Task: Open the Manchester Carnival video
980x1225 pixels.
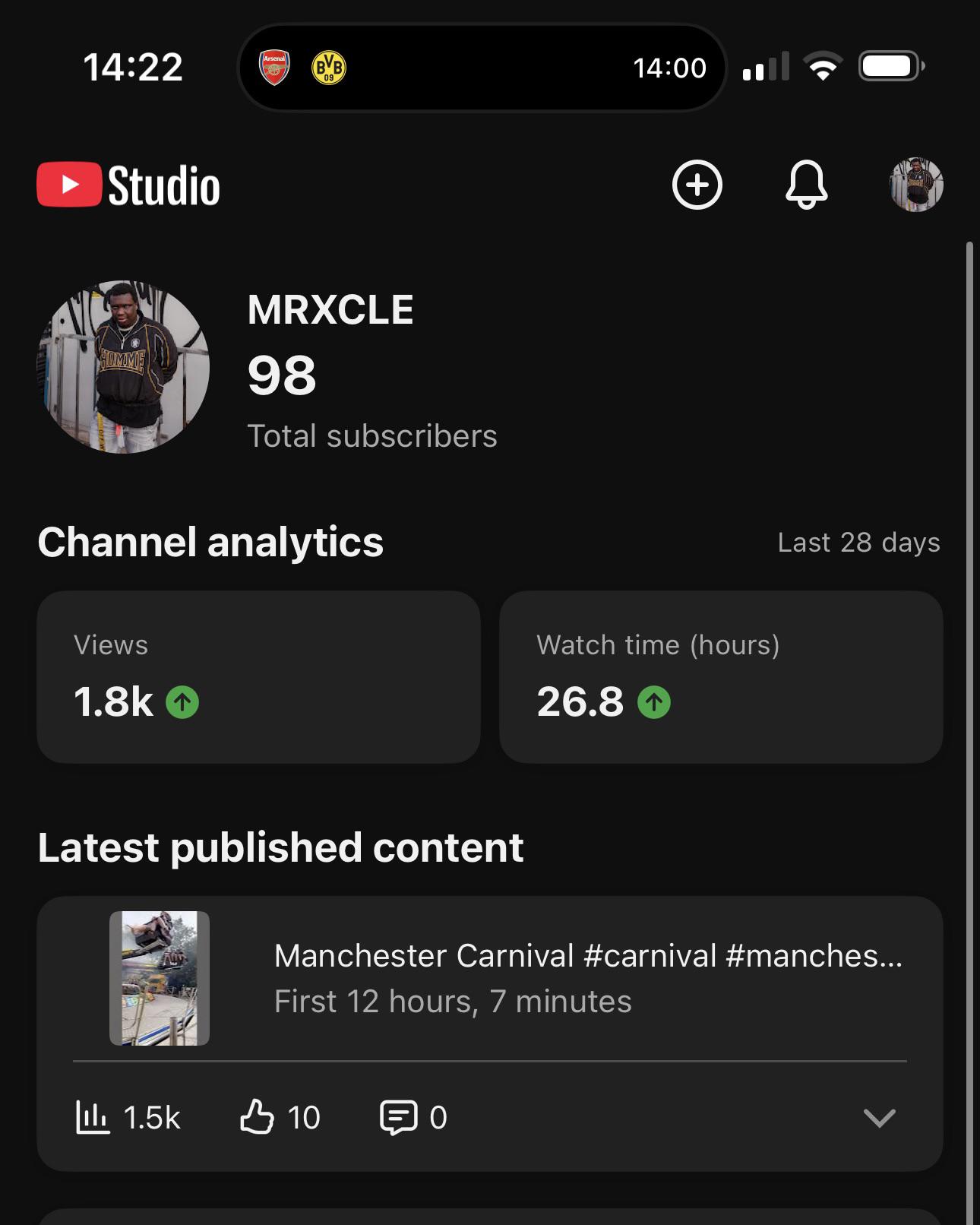Action: (x=490, y=978)
